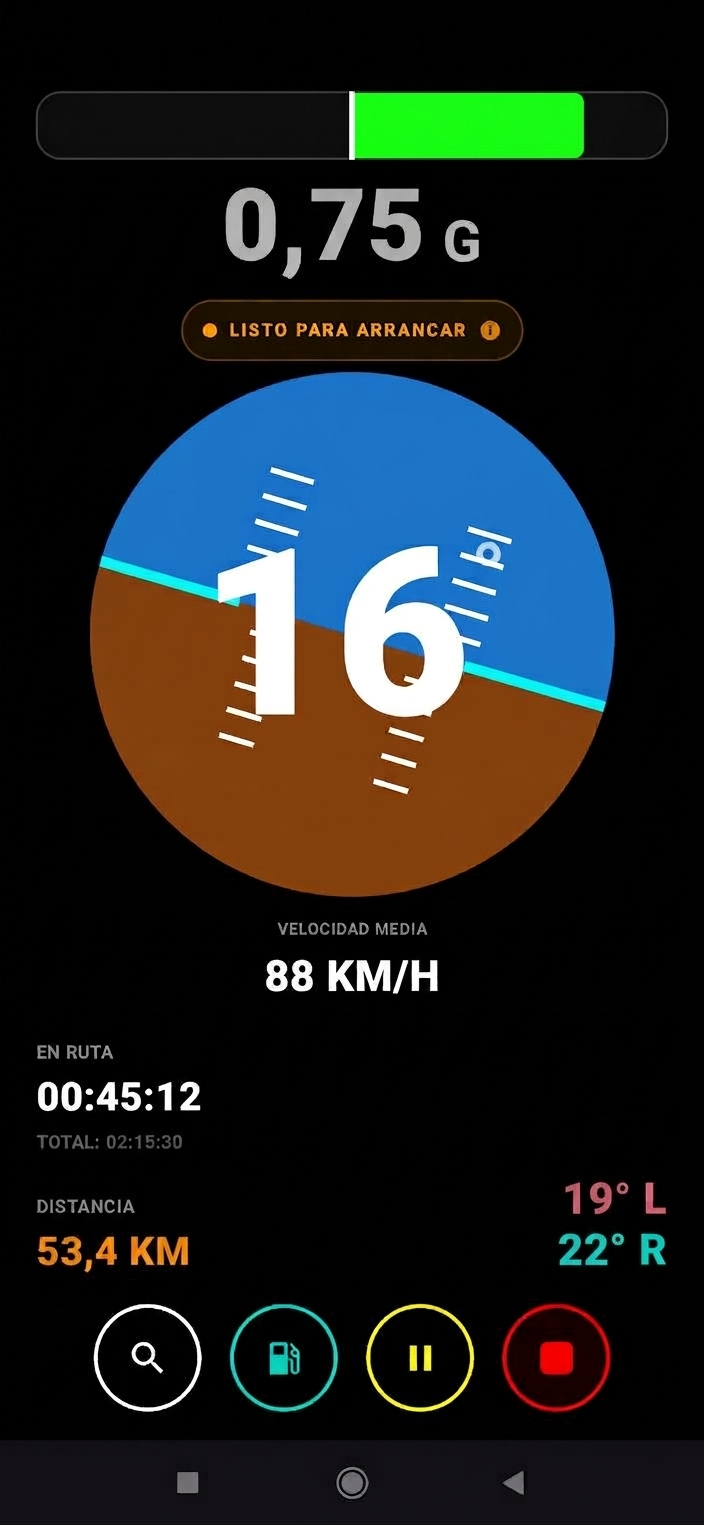Tap the Listo para arrancar chip
704x1525 pixels.
[x=352, y=330]
